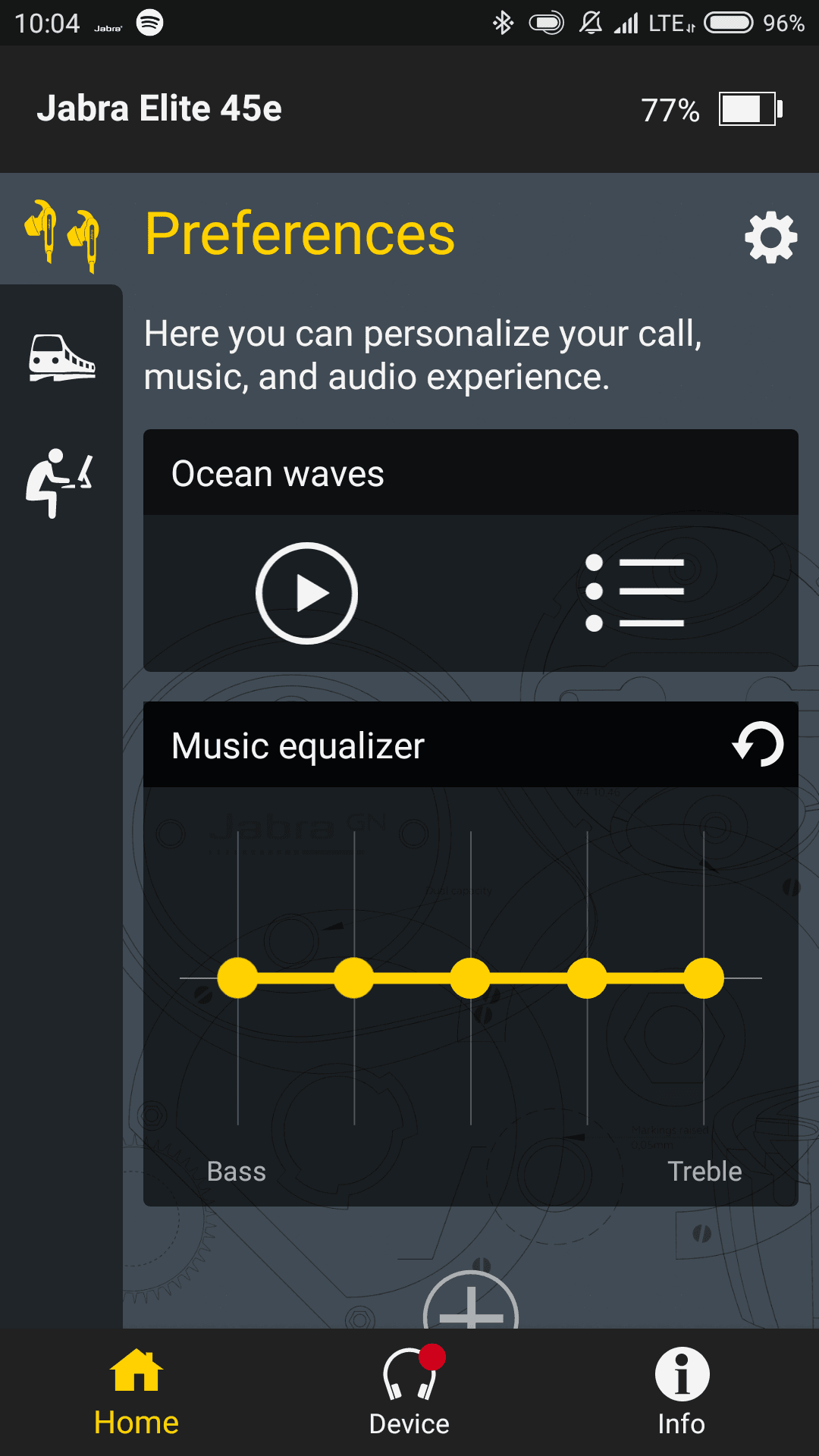
Task: Tap the Treble equalizer slider handle
Action: [704, 978]
